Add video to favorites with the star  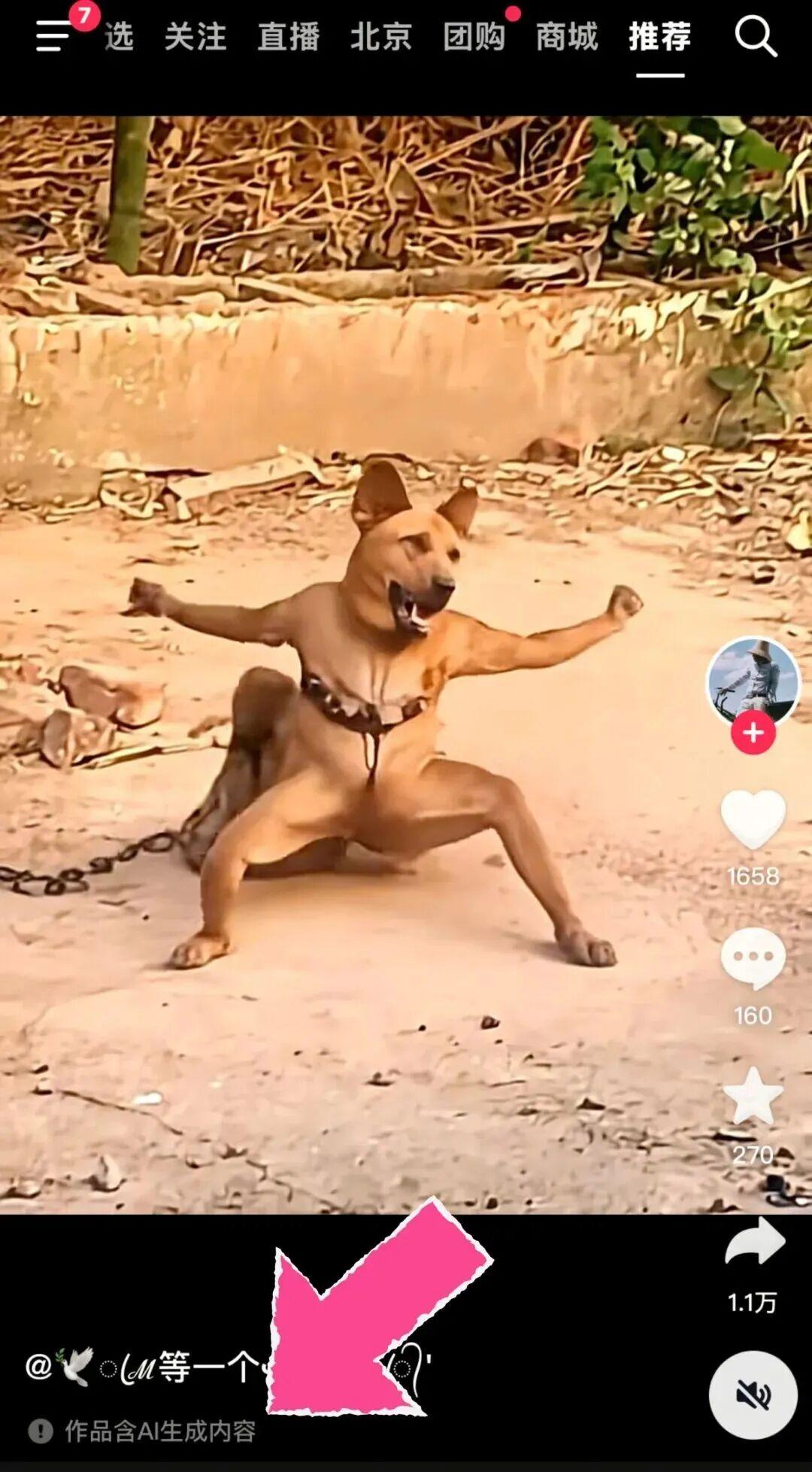click(x=753, y=1097)
